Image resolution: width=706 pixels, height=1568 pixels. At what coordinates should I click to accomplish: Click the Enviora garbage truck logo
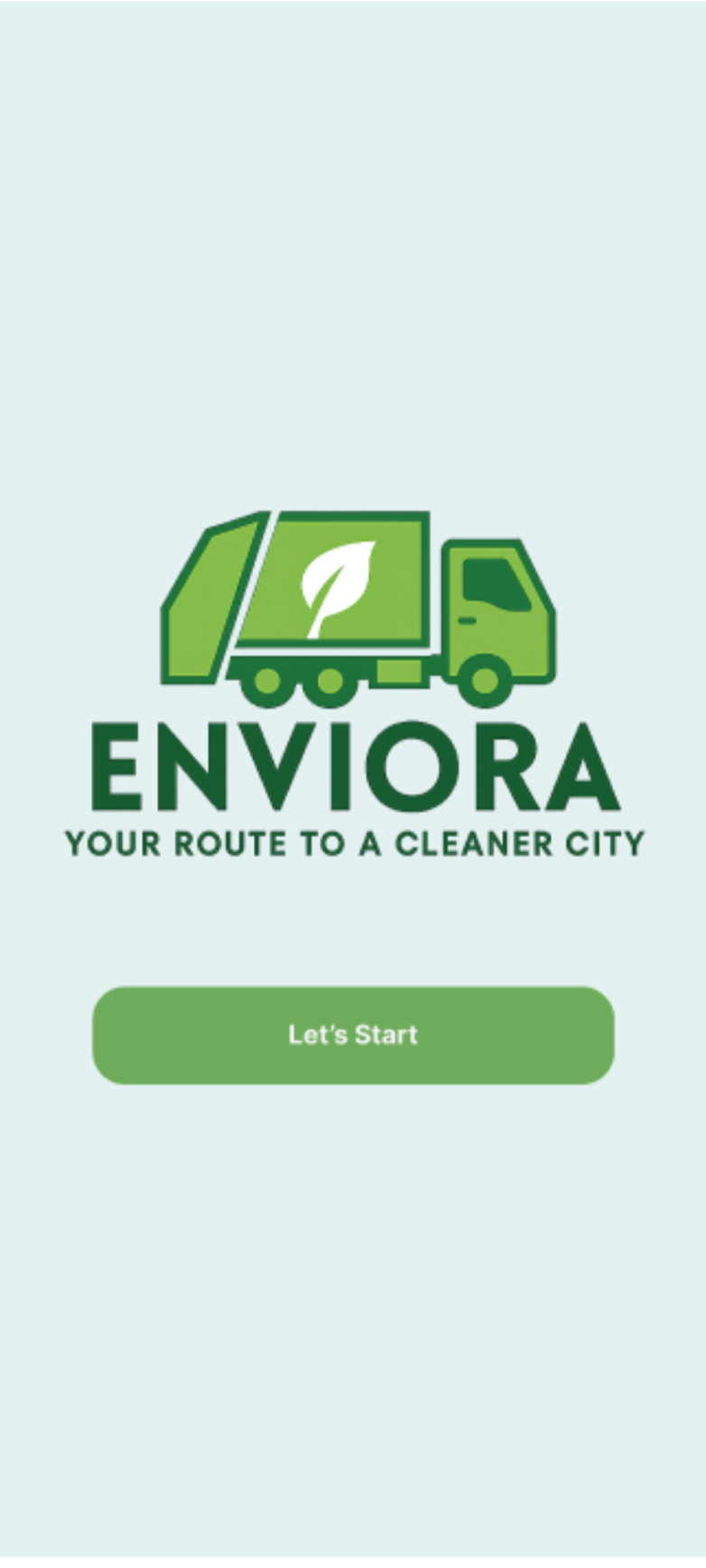(357, 605)
